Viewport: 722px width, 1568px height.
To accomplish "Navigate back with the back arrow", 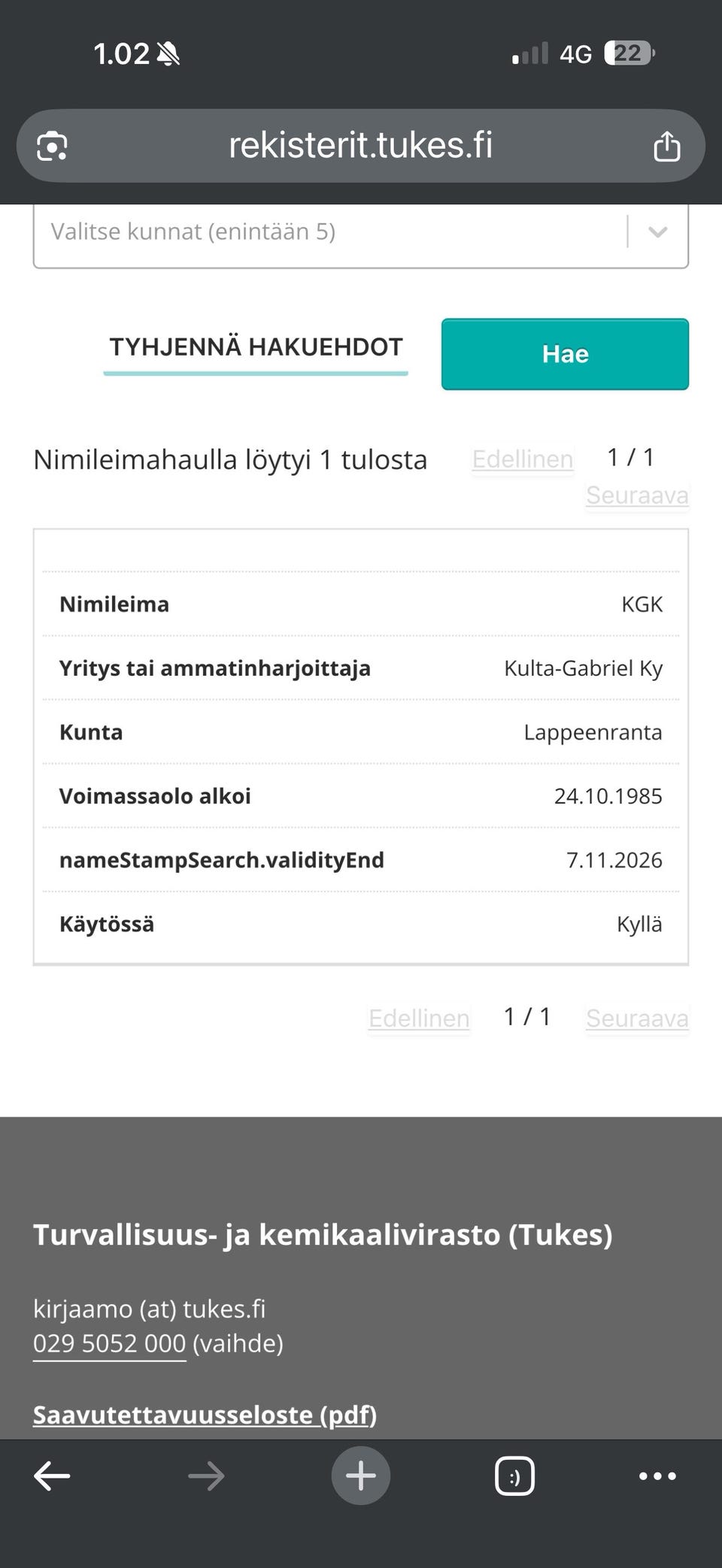I will 52,1475.
